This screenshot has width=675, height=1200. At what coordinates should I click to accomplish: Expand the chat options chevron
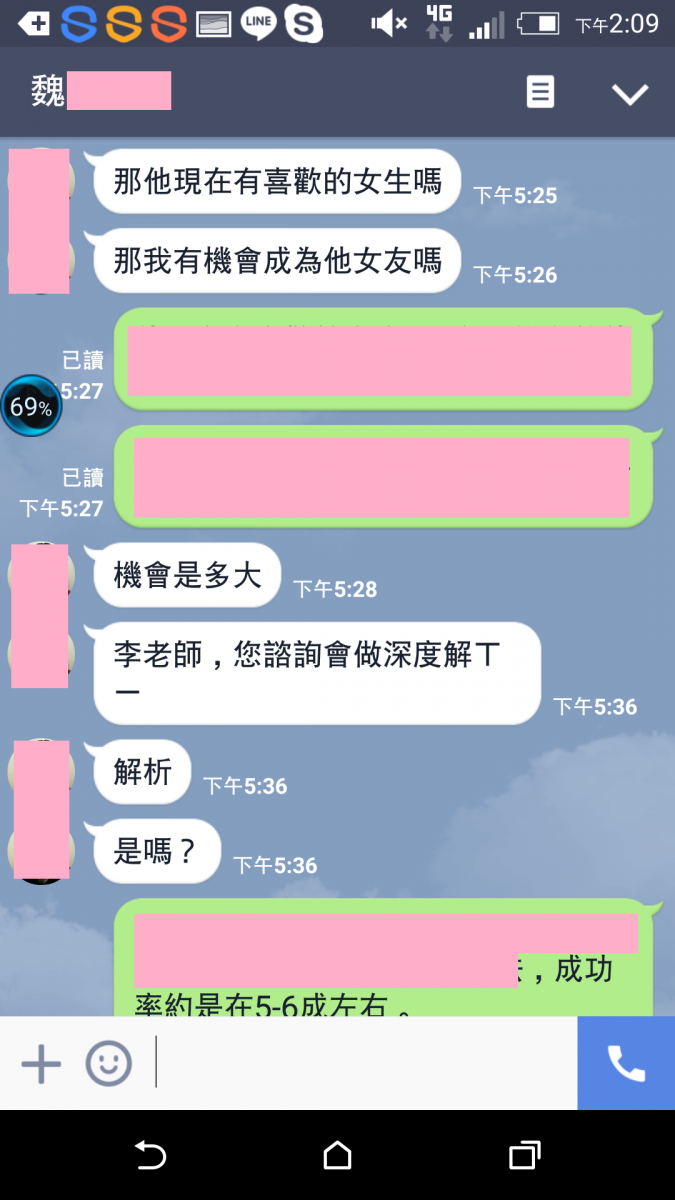[630, 93]
